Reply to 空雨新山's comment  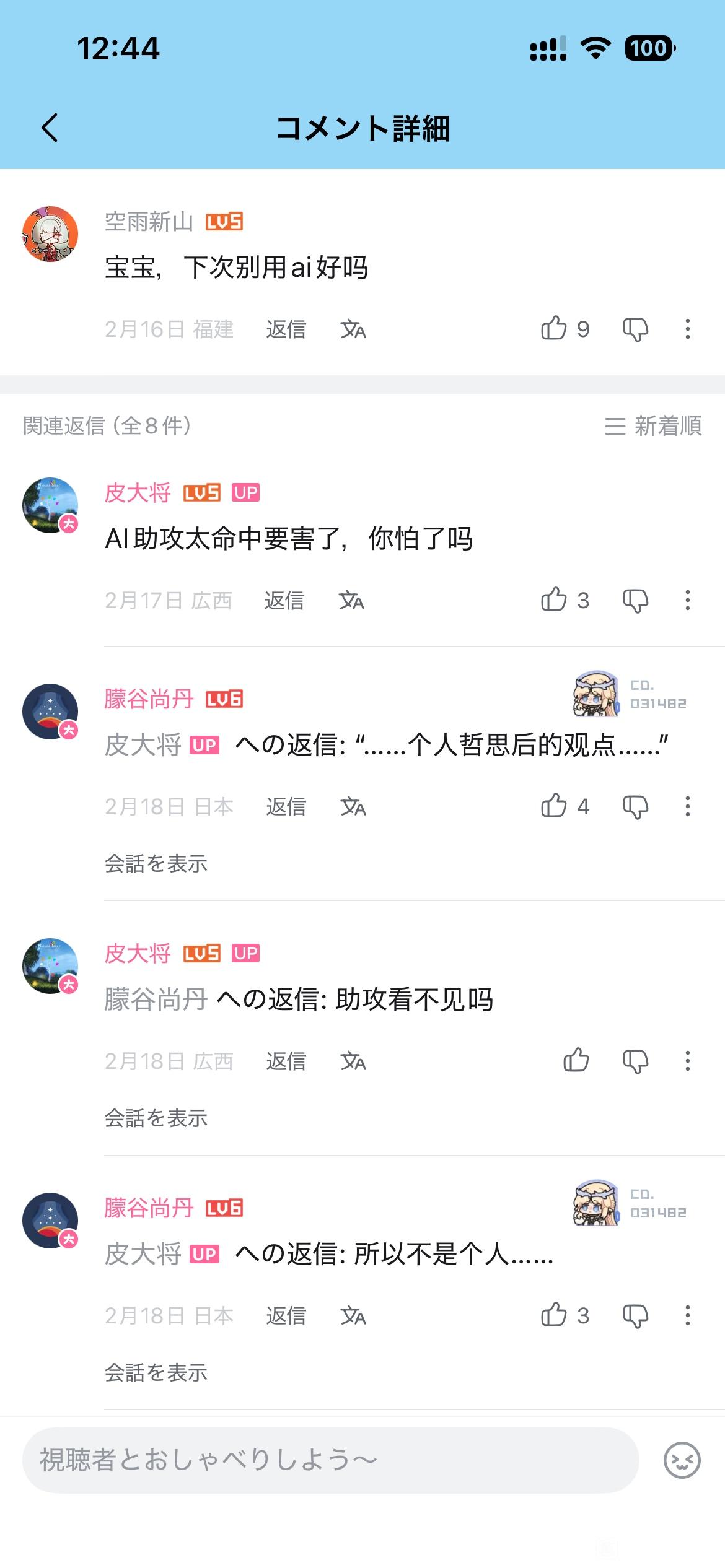(286, 329)
